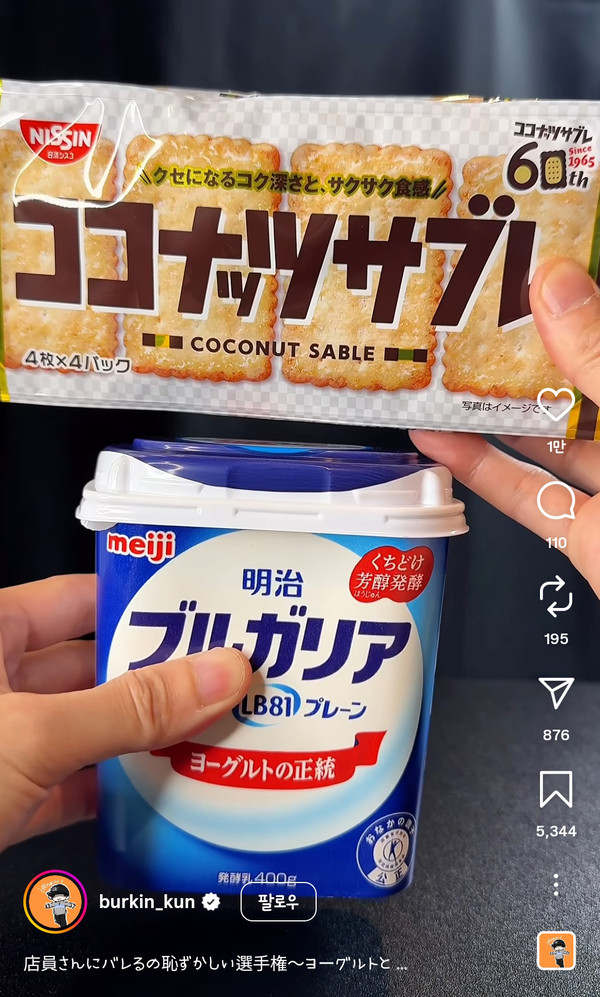Image resolution: width=600 pixels, height=997 pixels.
Task: Expand the truncated reel caption
Action: 215,964
